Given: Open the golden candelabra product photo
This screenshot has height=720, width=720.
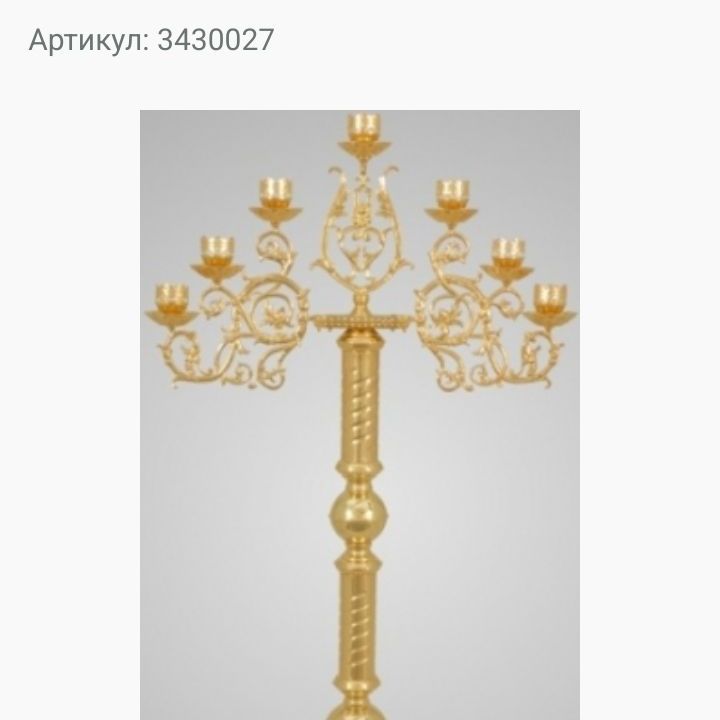Looking at the screenshot, I should click(360, 415).
